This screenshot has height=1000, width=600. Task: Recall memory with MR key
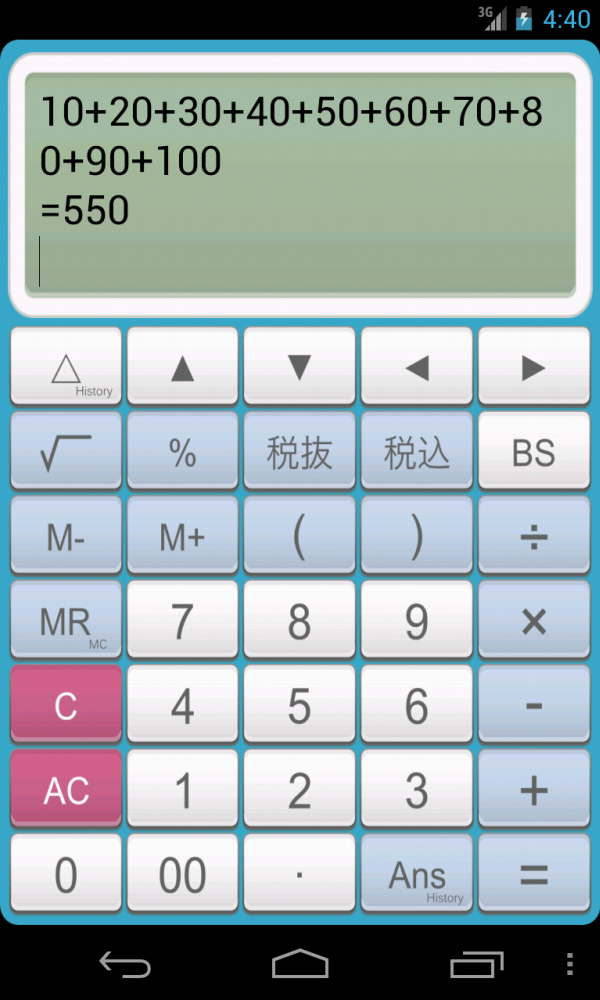tap(66, 620)
